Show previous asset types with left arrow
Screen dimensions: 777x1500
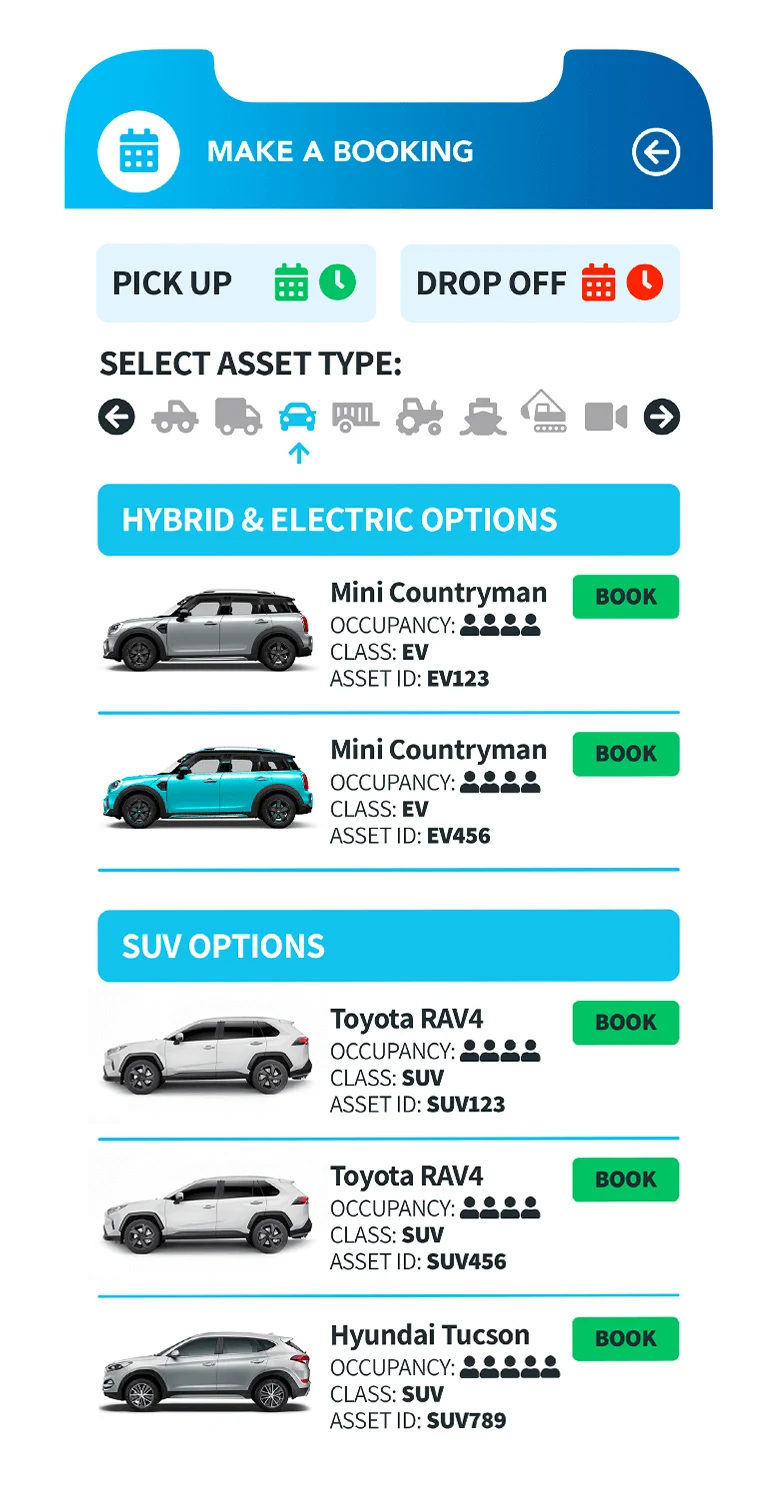[x=117, y=416]
